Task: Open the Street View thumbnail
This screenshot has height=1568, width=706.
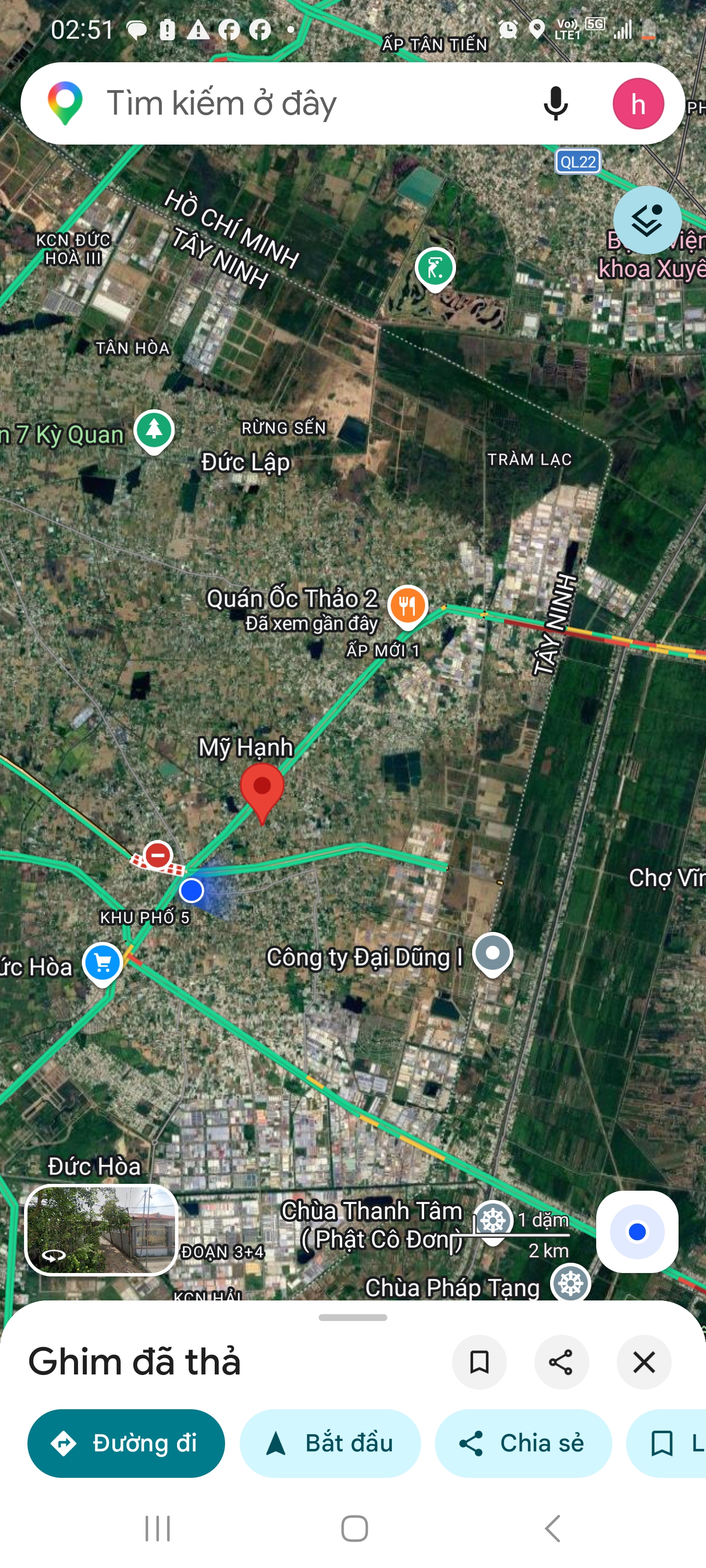Action: pos(101,1229)
